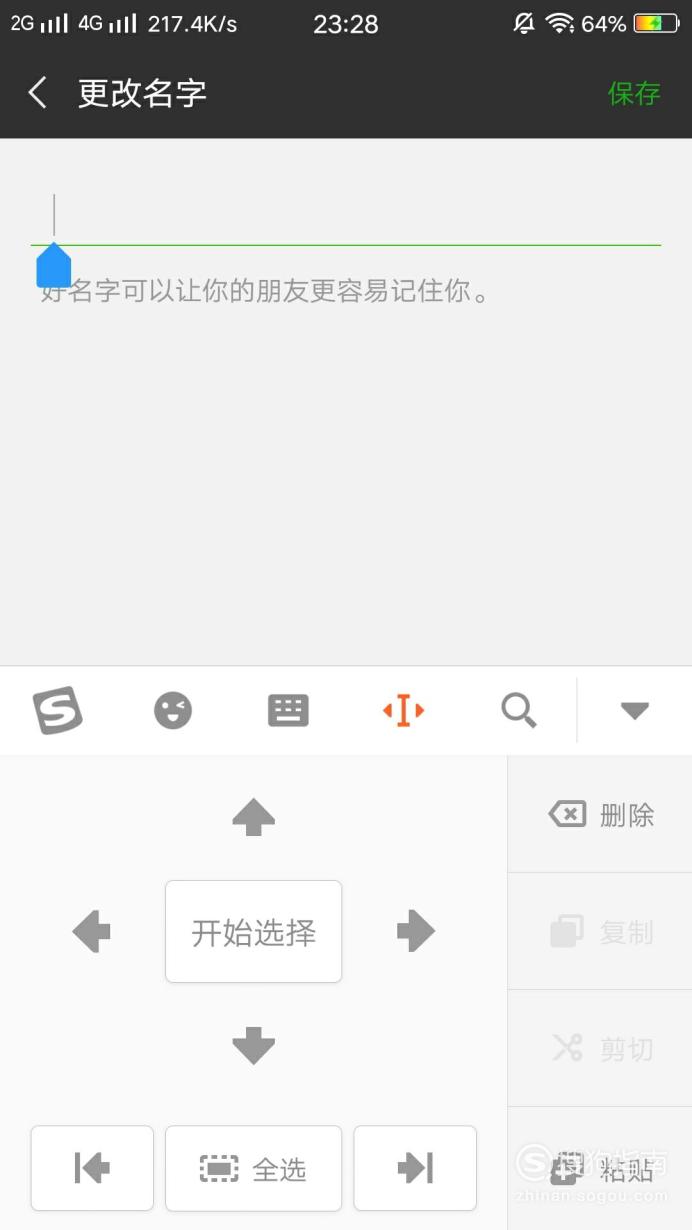Go back from the 更改名字 page
The height and width of the screenshot is (1230, 692).
pos(38,93)
